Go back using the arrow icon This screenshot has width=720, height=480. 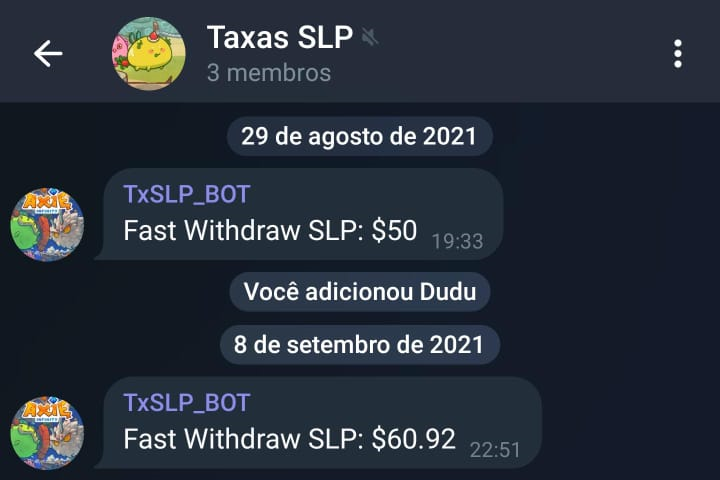pos(47,54)
